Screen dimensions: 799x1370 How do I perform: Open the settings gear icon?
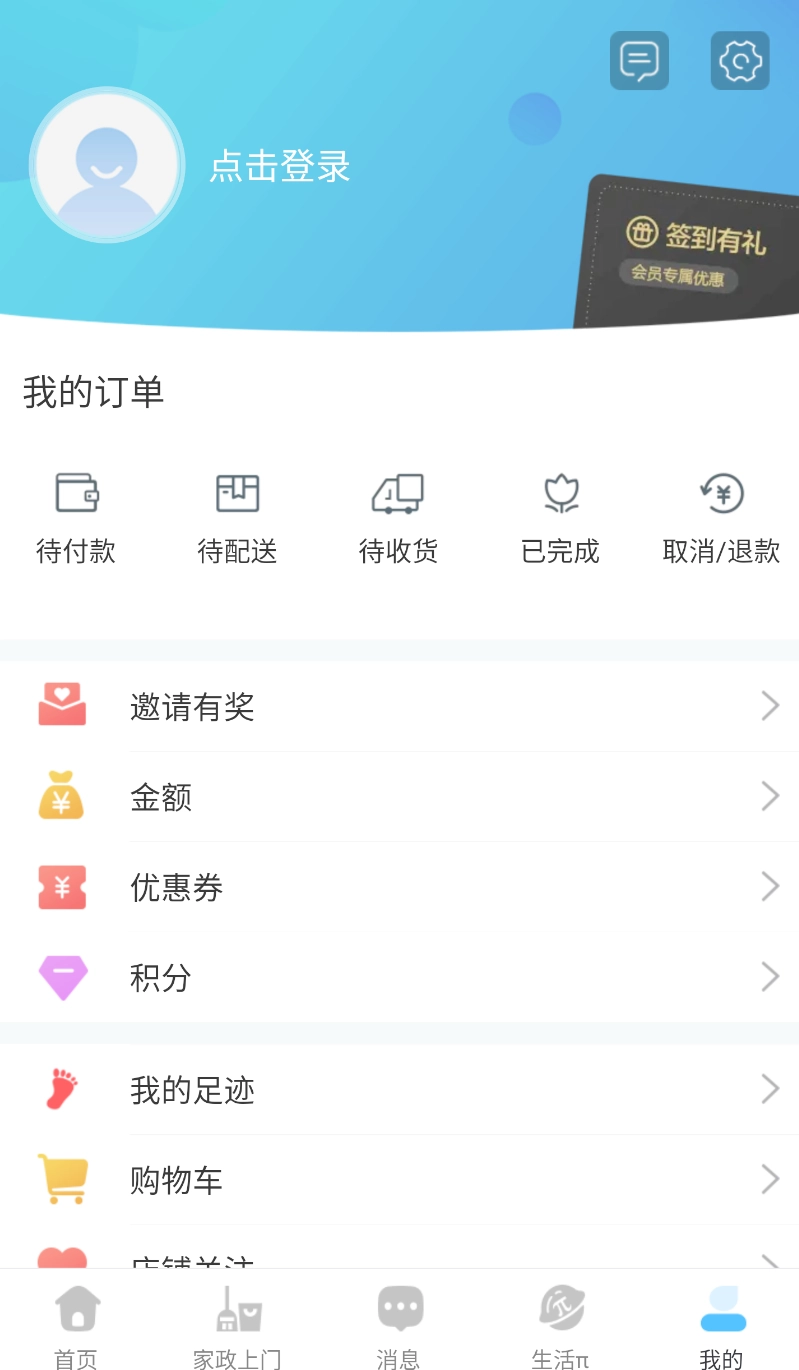pyautogui.click(x=740, y=61)
